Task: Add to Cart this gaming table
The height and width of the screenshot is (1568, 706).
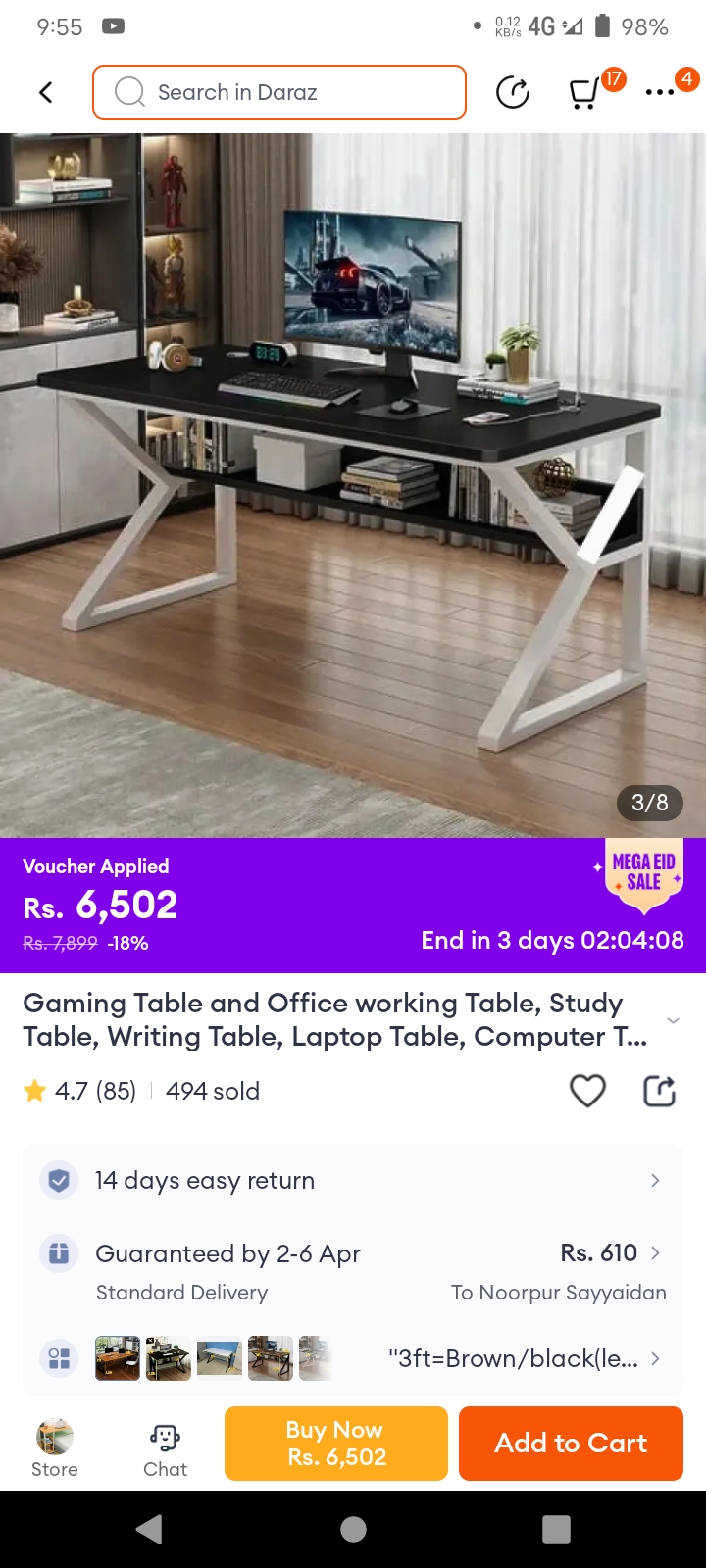Action: coord(571,1444)
